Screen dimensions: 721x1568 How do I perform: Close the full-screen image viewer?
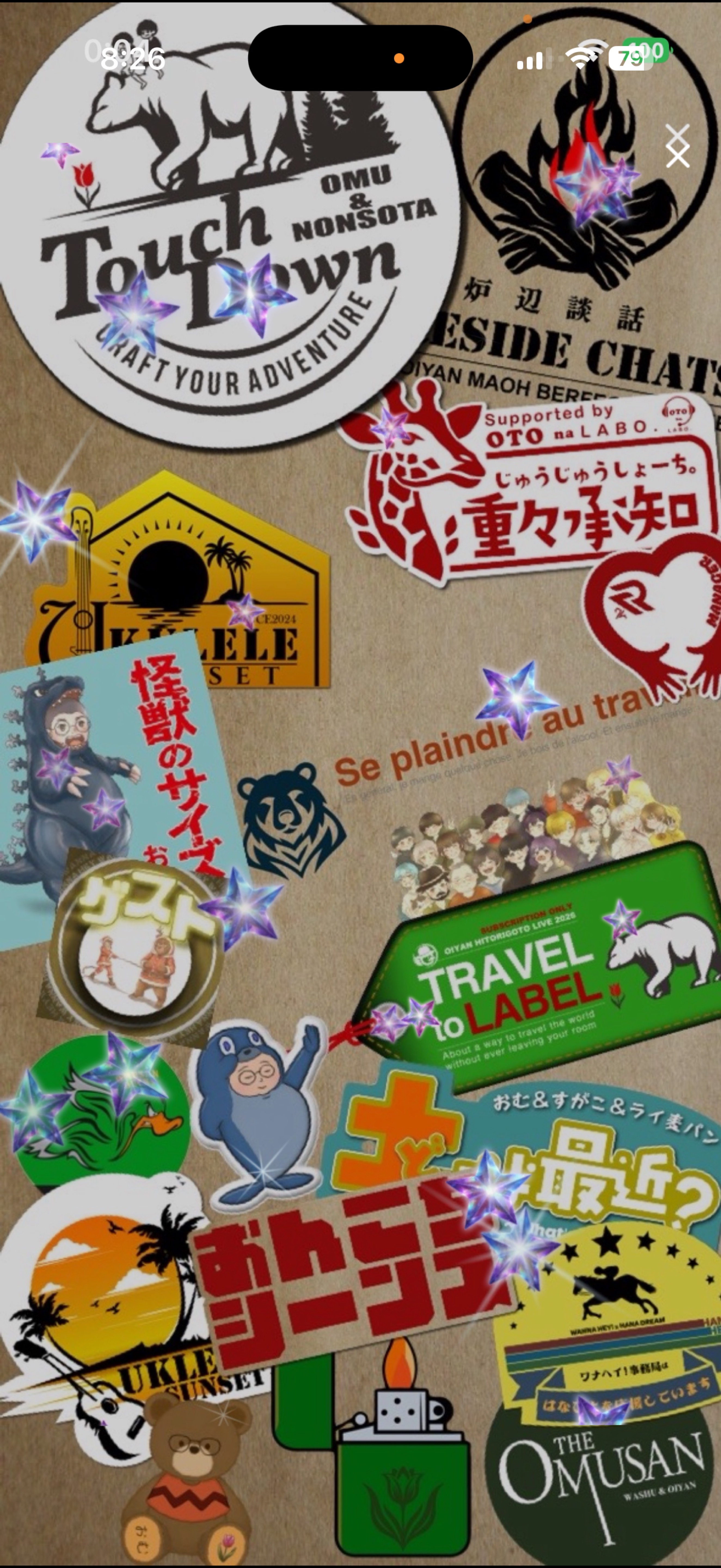pyautogui.click(x=677, y=147)
